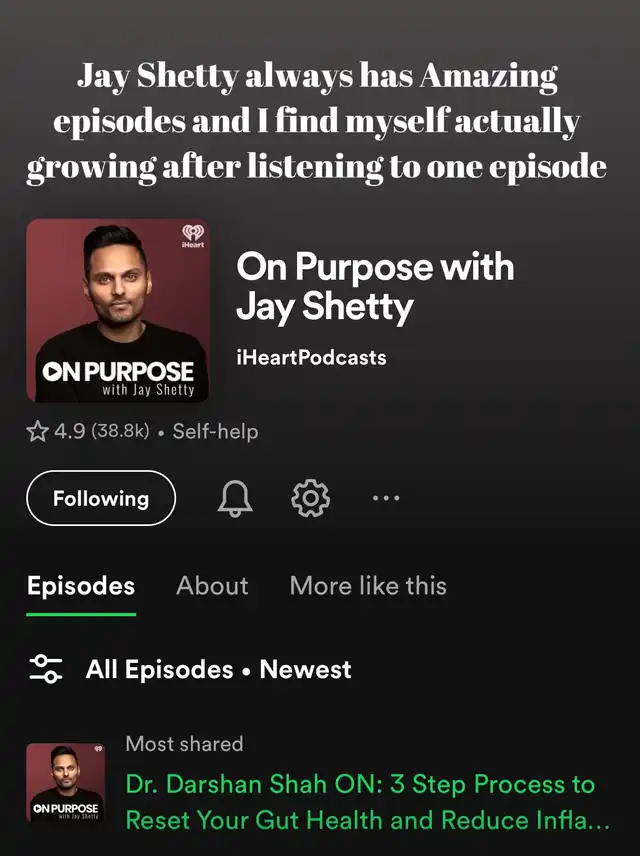The image size is (640, 856).
Task: Switch to the More like this tab
Action: [x=368, y=586]
